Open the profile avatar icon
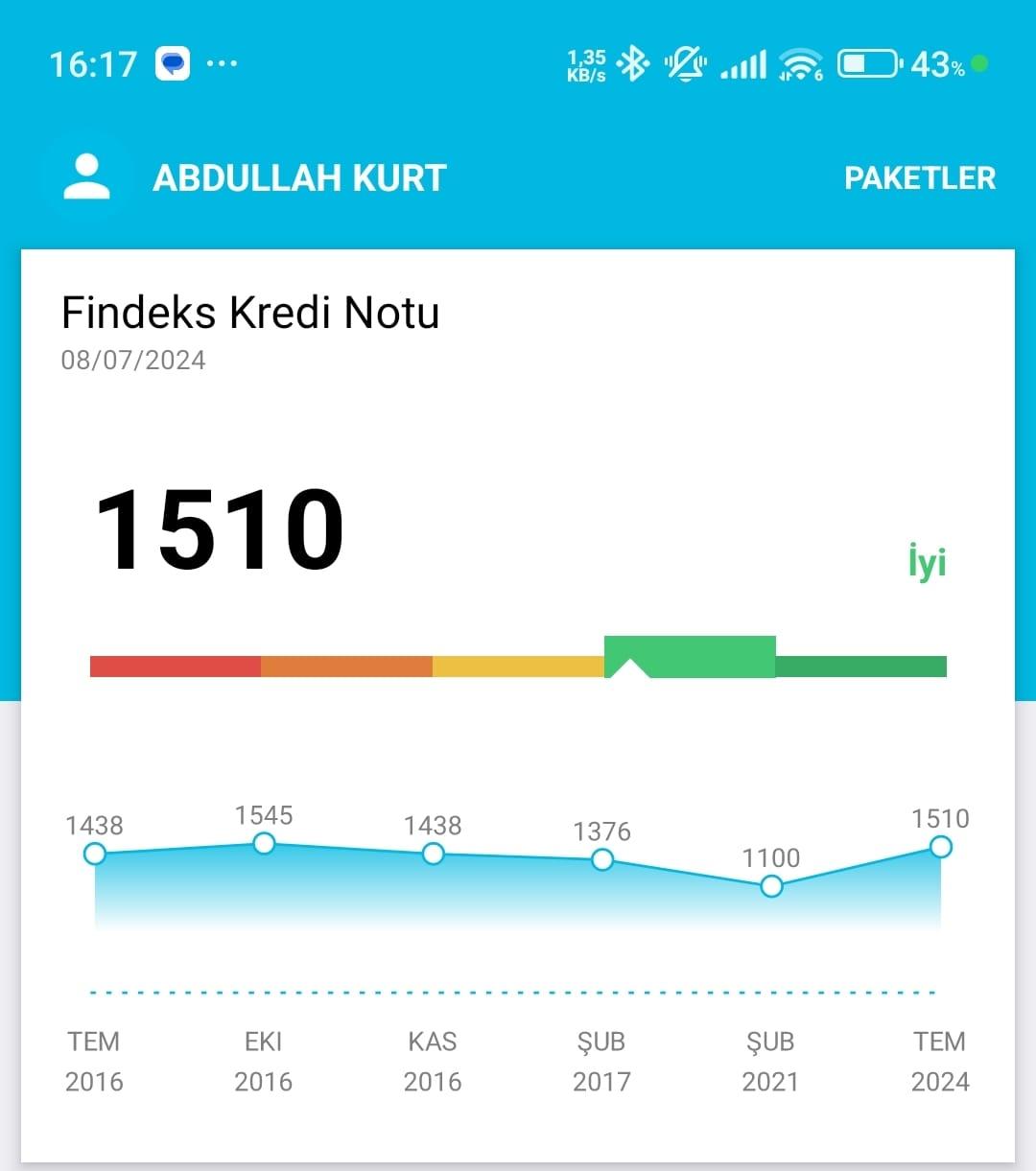1036x1171 pixels. pos(86,177)
